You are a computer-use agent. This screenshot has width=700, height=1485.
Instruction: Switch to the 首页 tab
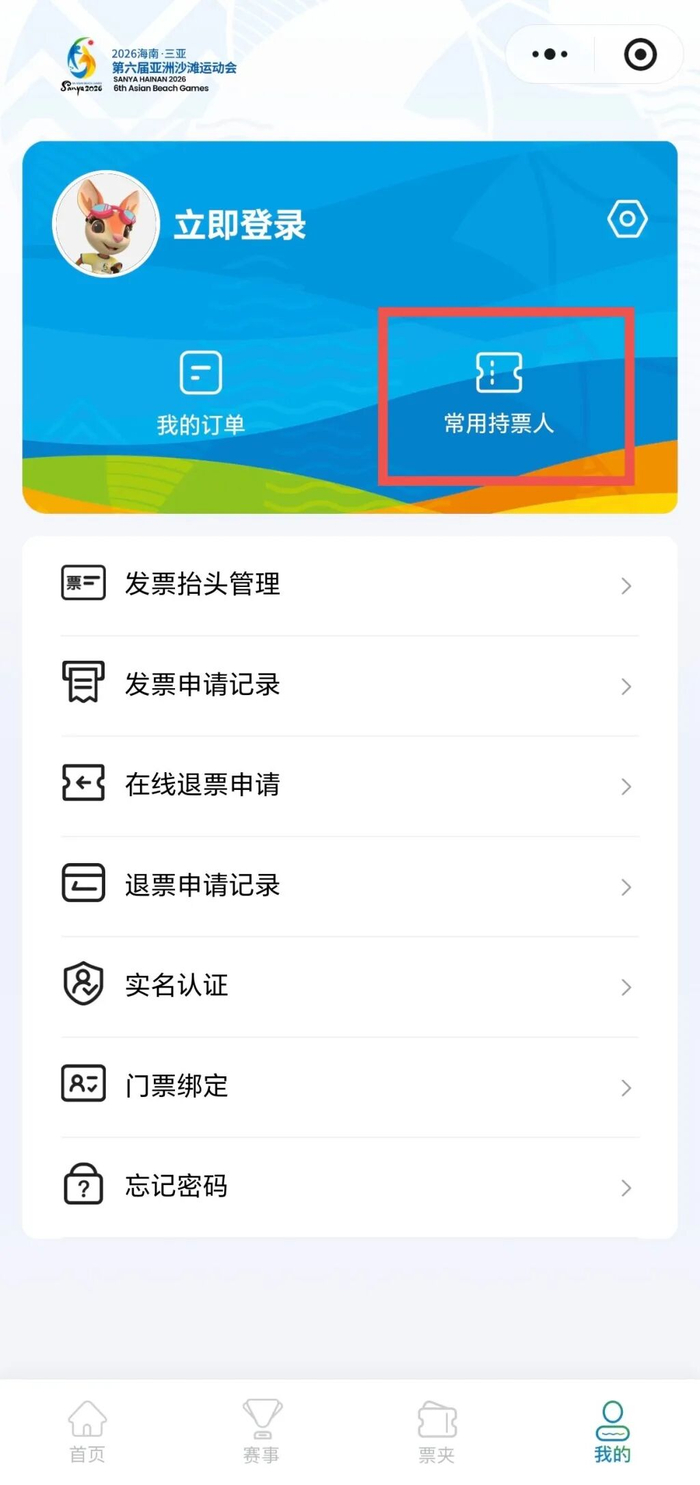coord(87,1432)
